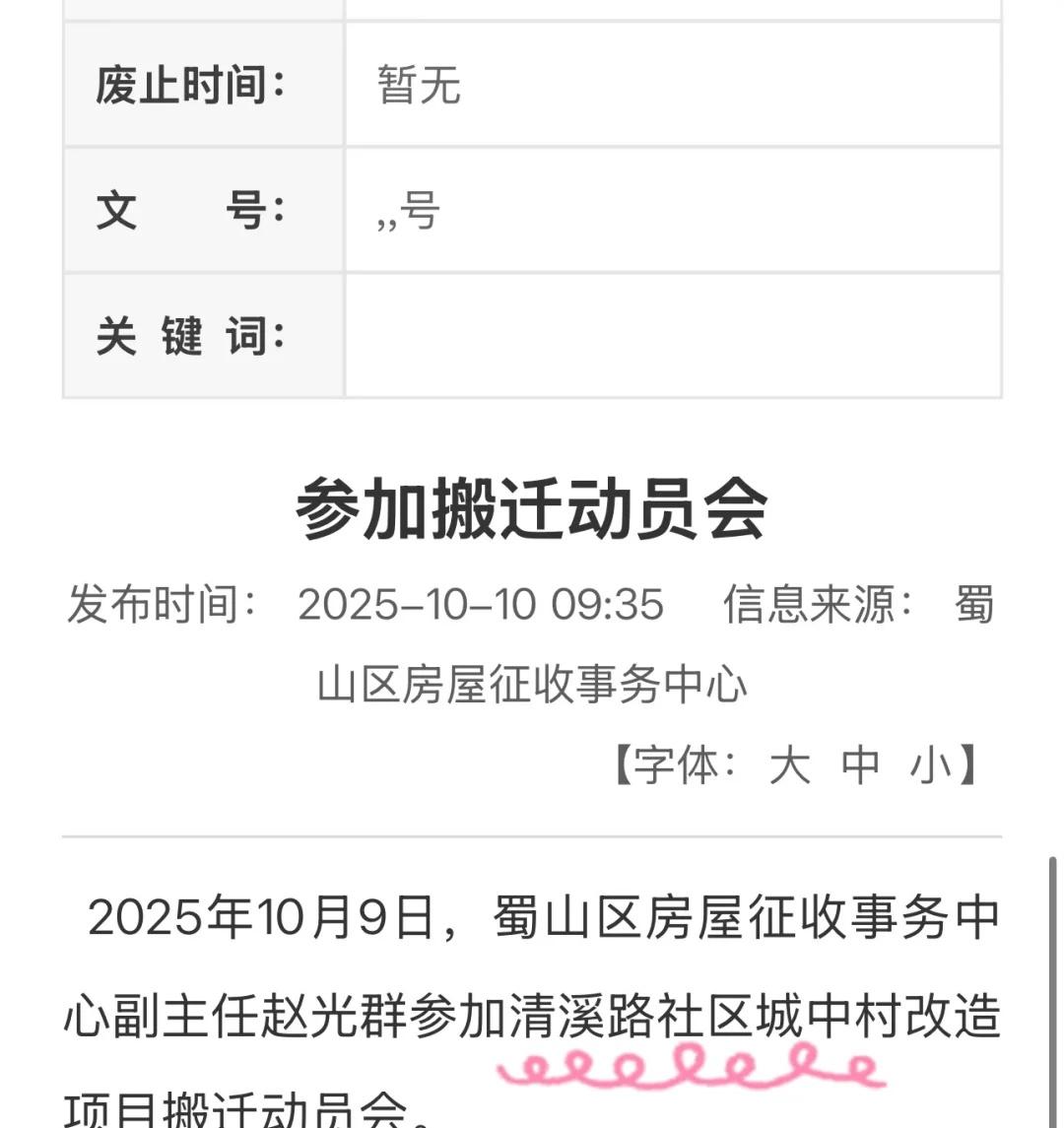Set font size to 中 (medium)
The image size is (1064, 1128).
[x=860, y=765]
